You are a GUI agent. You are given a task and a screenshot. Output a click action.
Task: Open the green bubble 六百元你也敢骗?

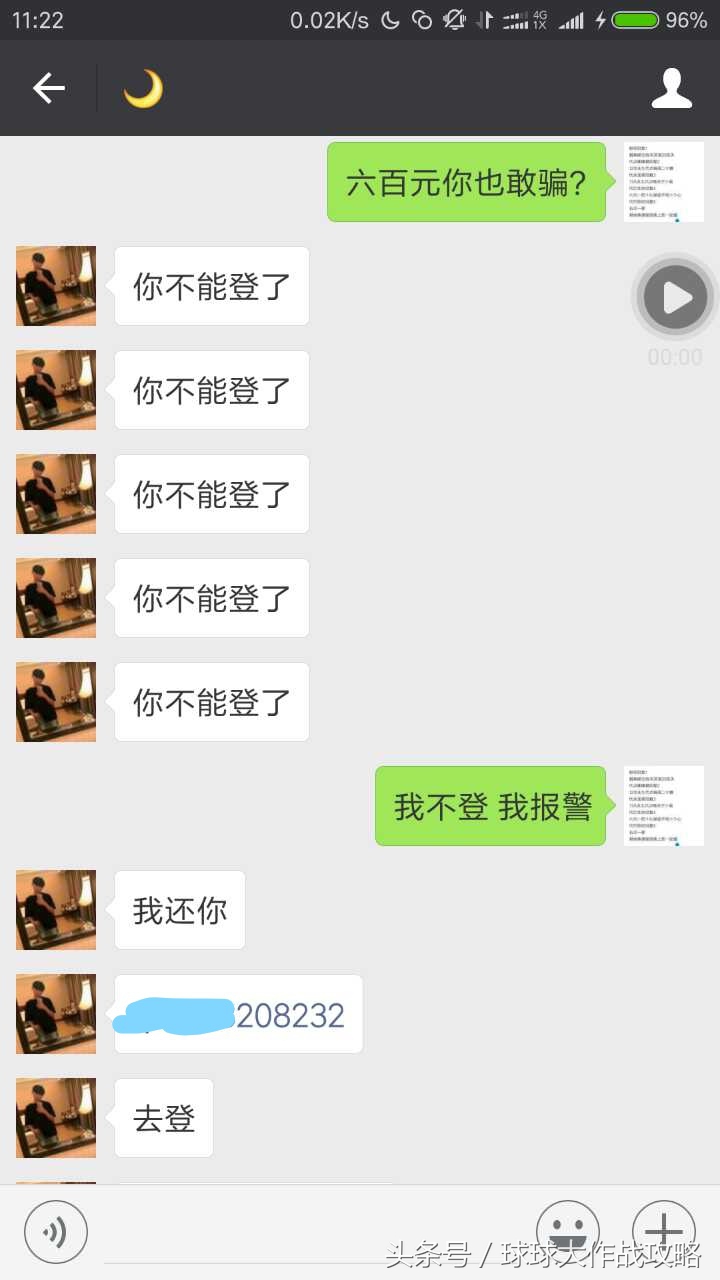pos(466,182)
